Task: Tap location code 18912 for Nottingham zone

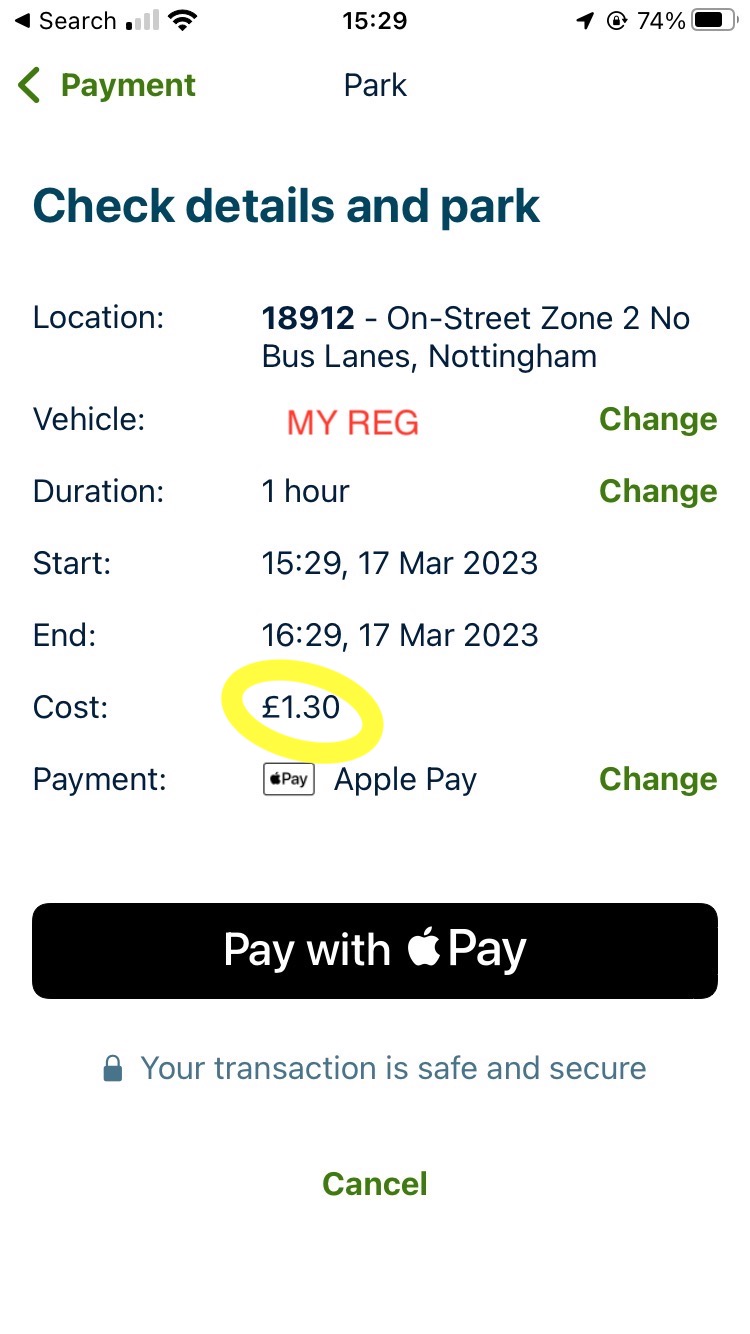Action: pyautogui.click(x=307, y=317)
